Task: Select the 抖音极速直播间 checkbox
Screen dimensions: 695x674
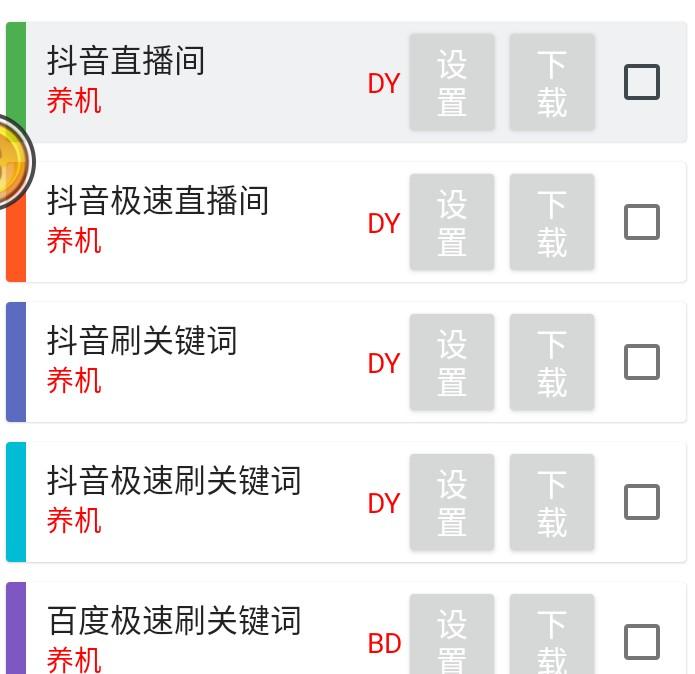Action: tap(642, 222)
